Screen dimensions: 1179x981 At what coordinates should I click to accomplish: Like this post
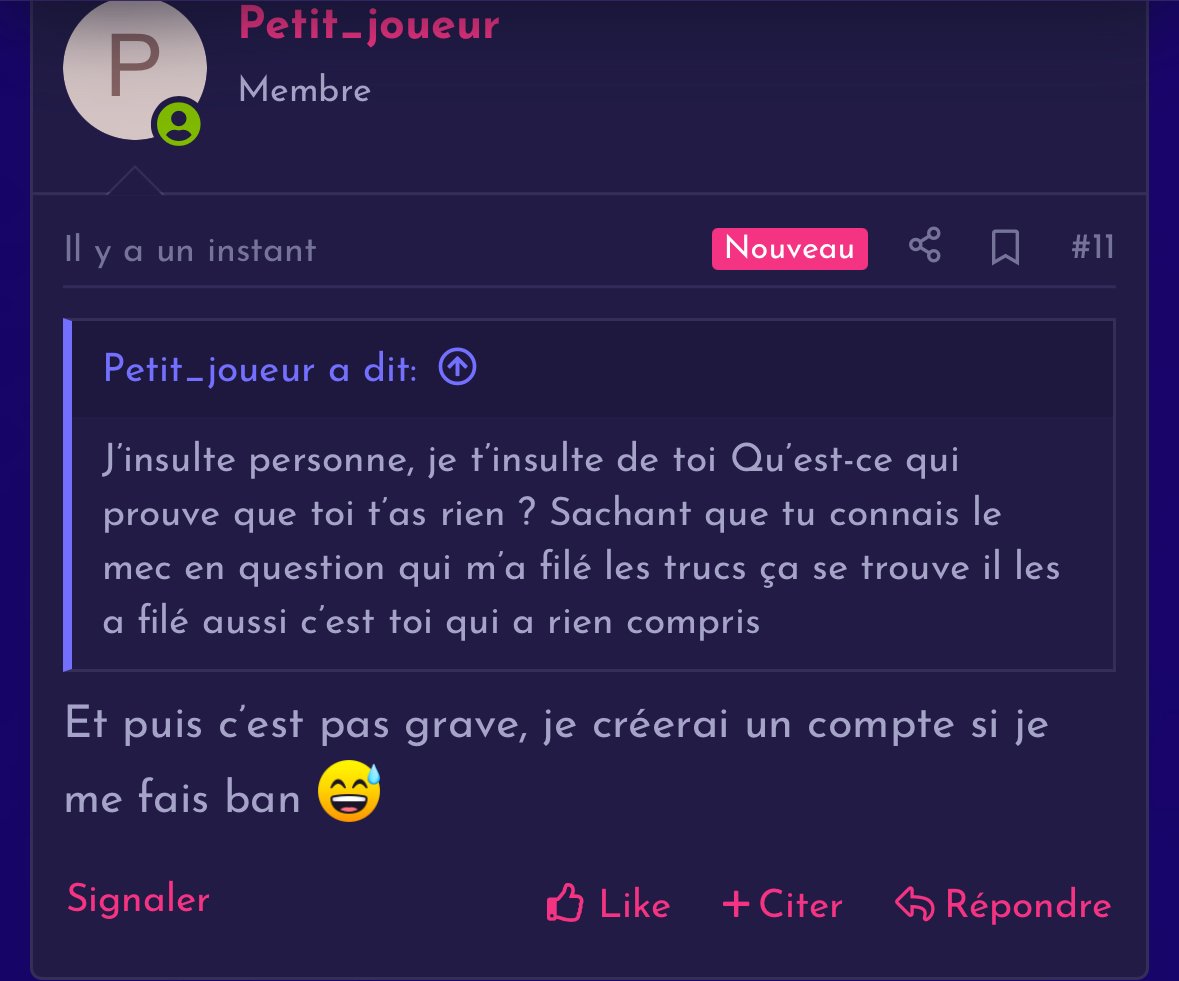click(x=608, y=905)
